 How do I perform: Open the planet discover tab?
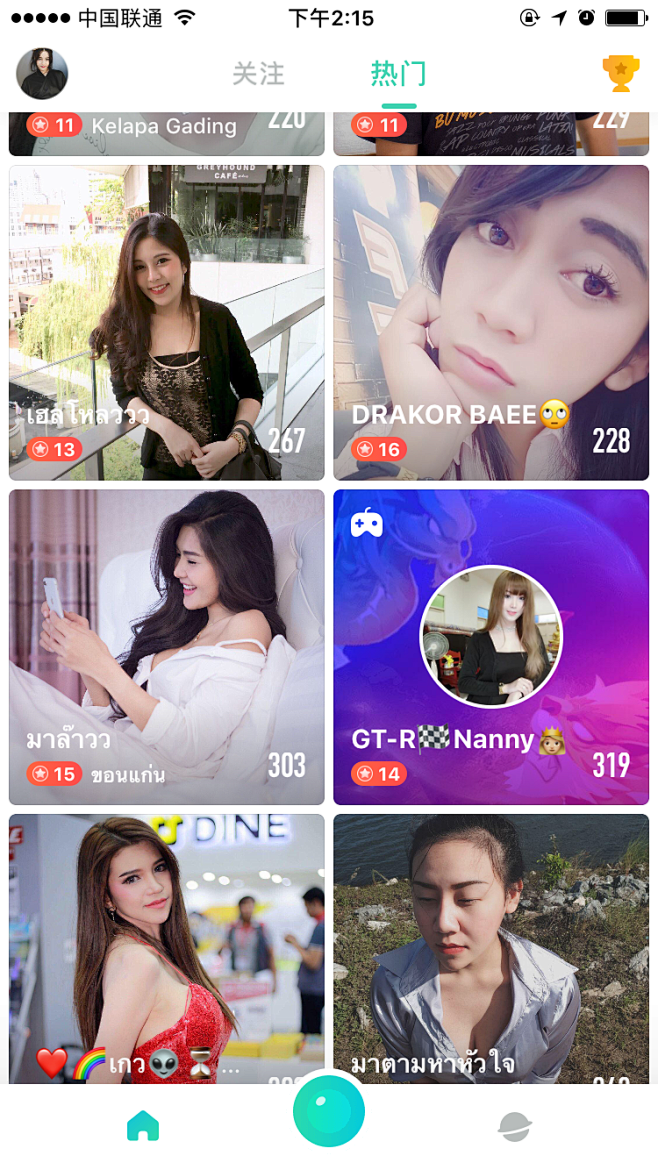514,1126
